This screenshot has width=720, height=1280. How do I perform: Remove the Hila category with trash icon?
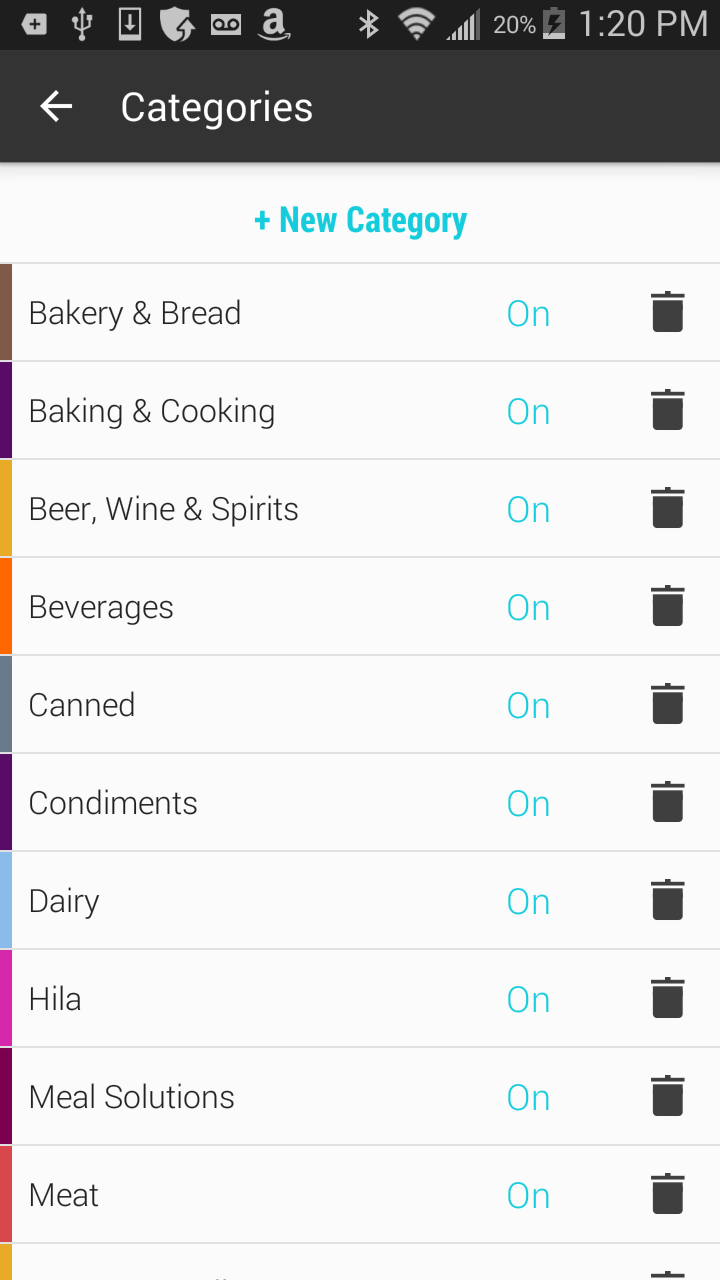click(667, 998)
